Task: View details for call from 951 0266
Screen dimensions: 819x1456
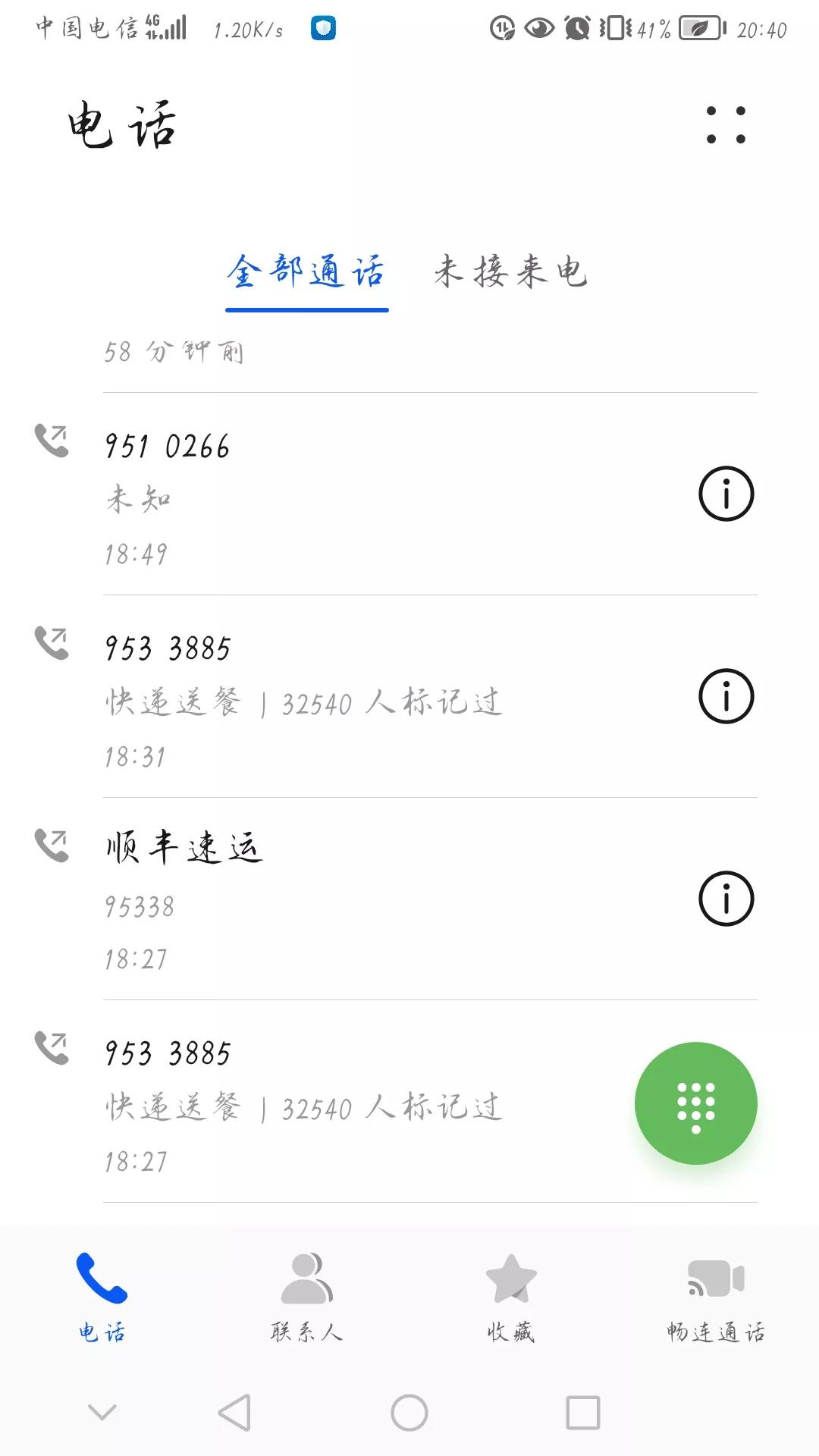Action: point(726,493)
